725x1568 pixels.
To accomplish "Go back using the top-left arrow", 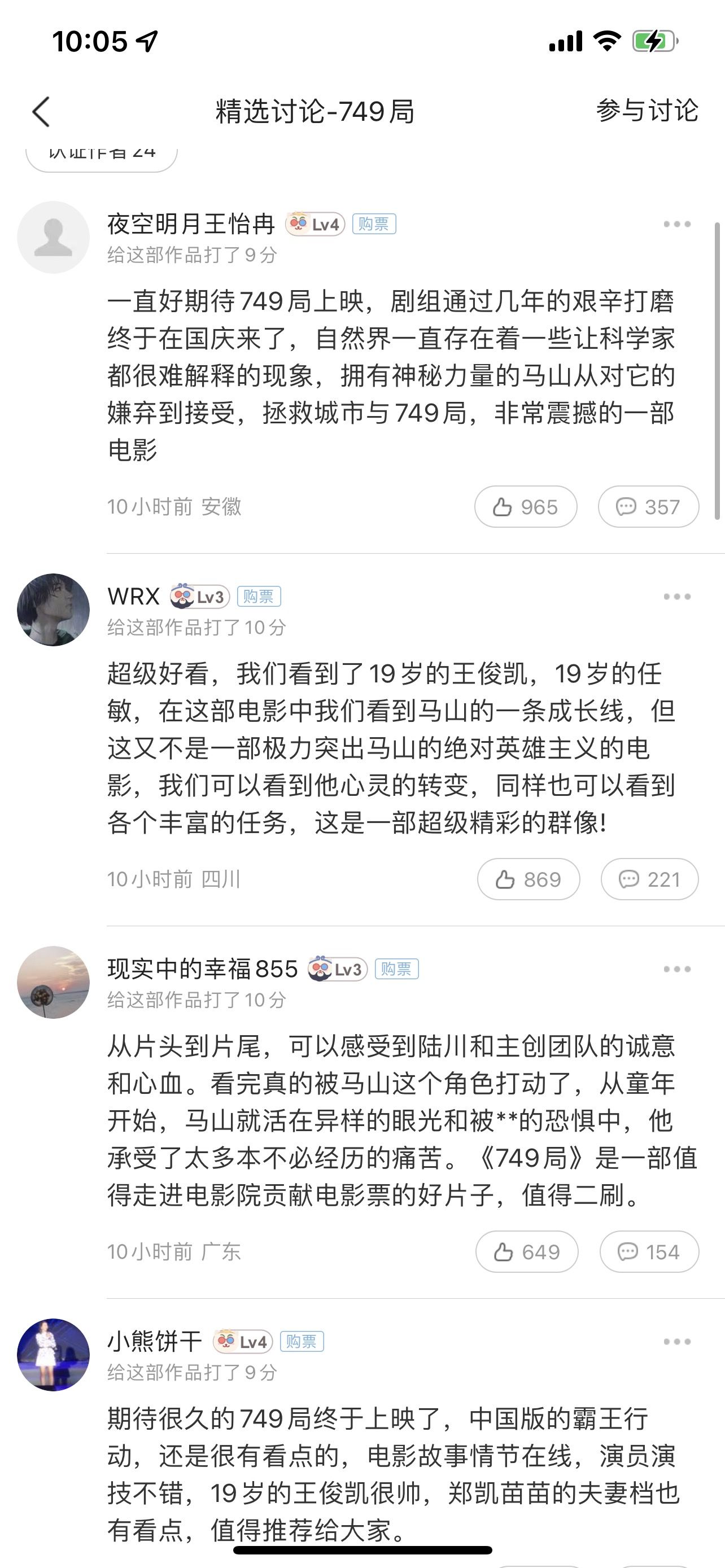I will click(x=41, y=112).
